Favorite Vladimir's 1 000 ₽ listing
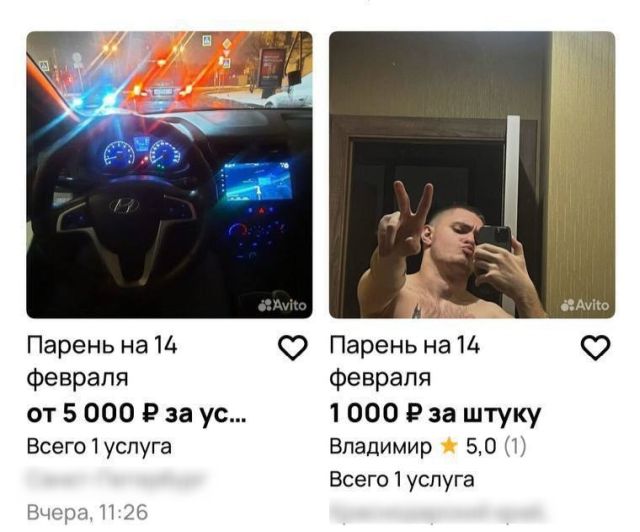 click(x=596, y=348)
